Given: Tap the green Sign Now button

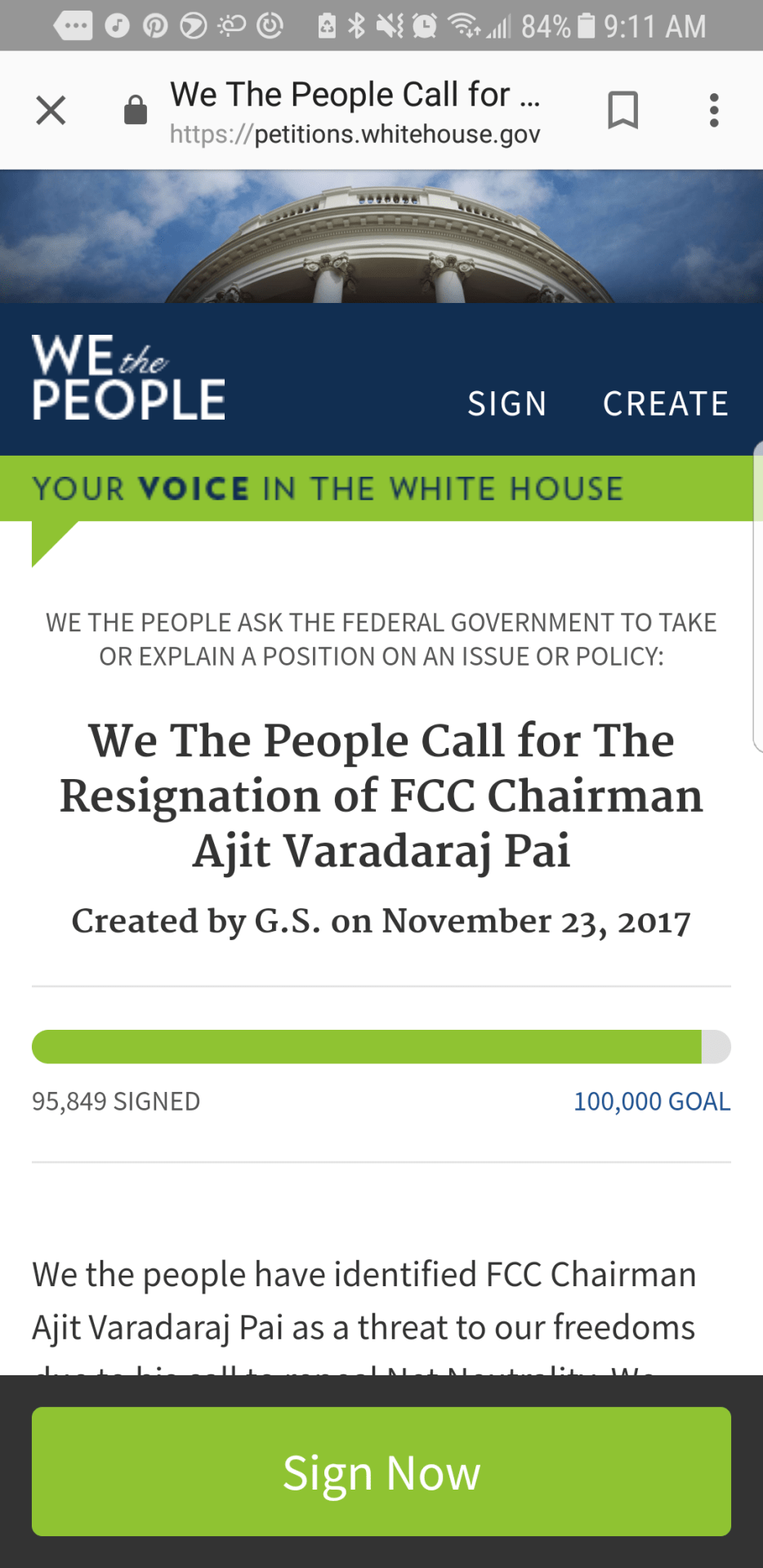Looking at the screenshot, I should point(381,1472).
